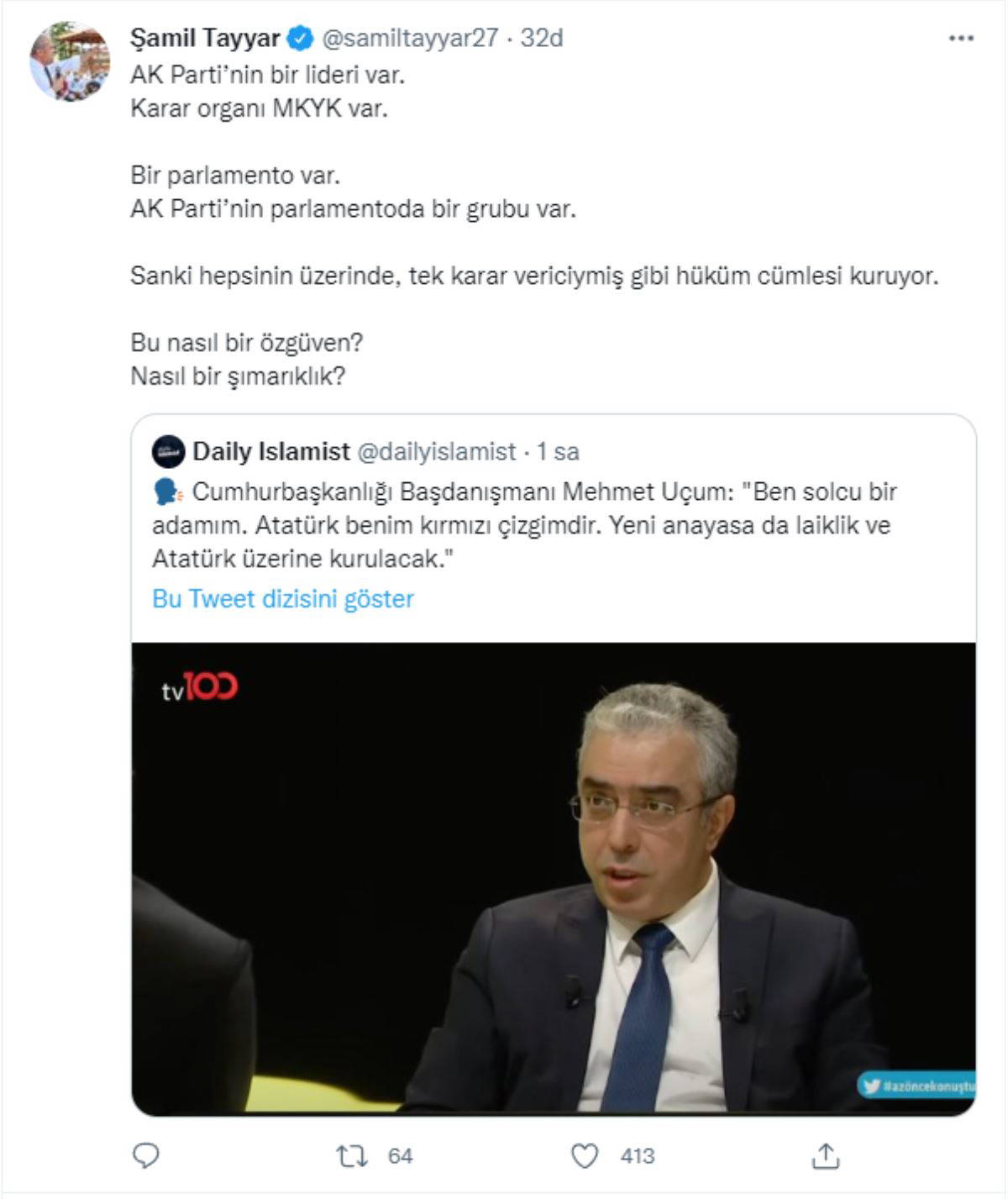Share this tweet
The height and width of the screenshot is (1199, 1008).
824,1156
